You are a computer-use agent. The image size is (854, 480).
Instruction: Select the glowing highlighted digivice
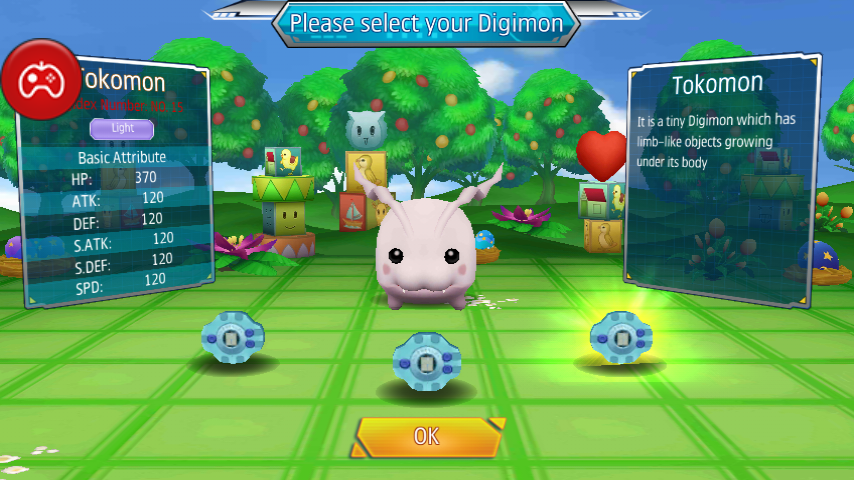[x=621, y=337]
